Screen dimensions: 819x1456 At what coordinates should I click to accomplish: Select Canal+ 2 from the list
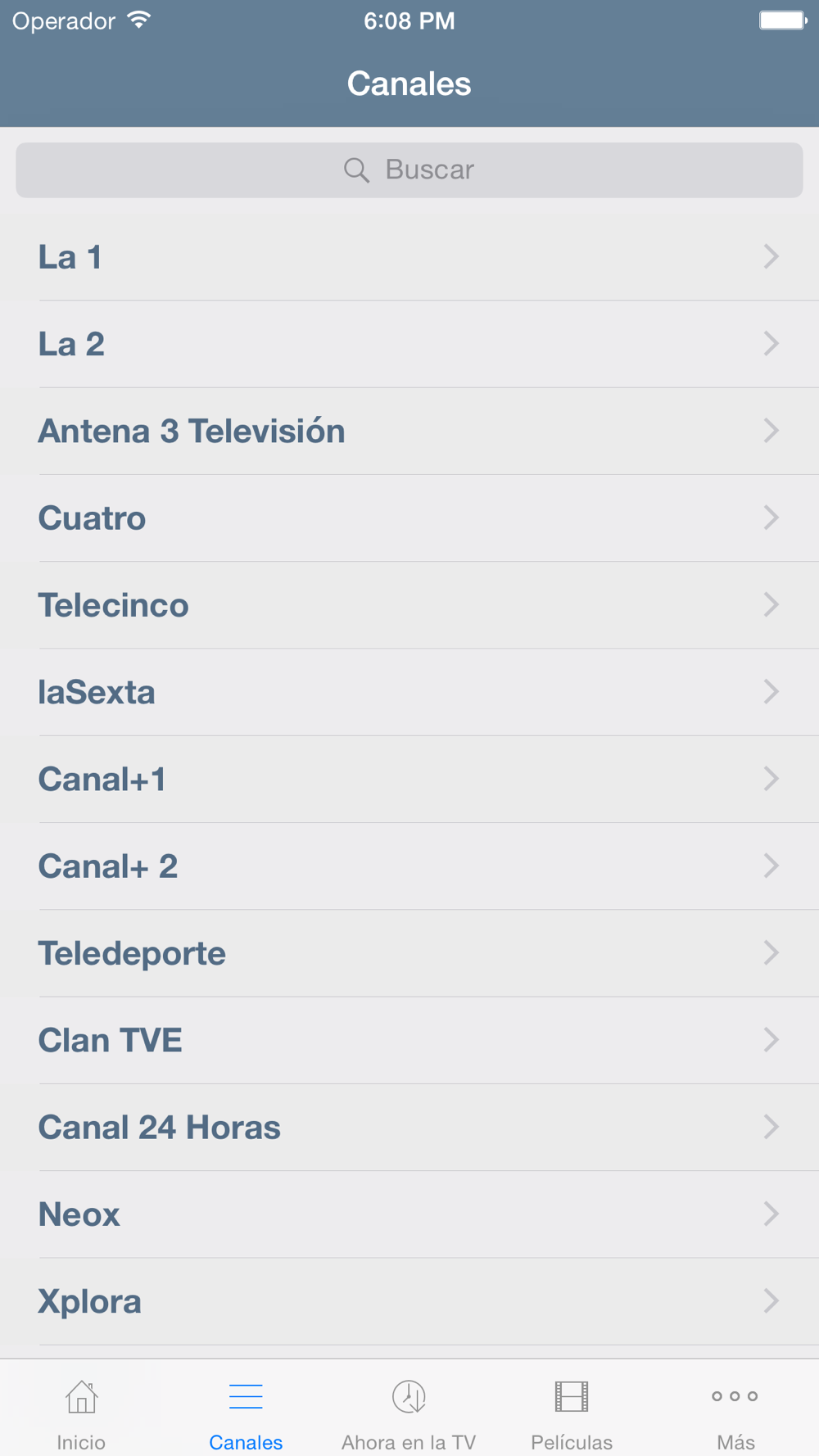[409, 866]
